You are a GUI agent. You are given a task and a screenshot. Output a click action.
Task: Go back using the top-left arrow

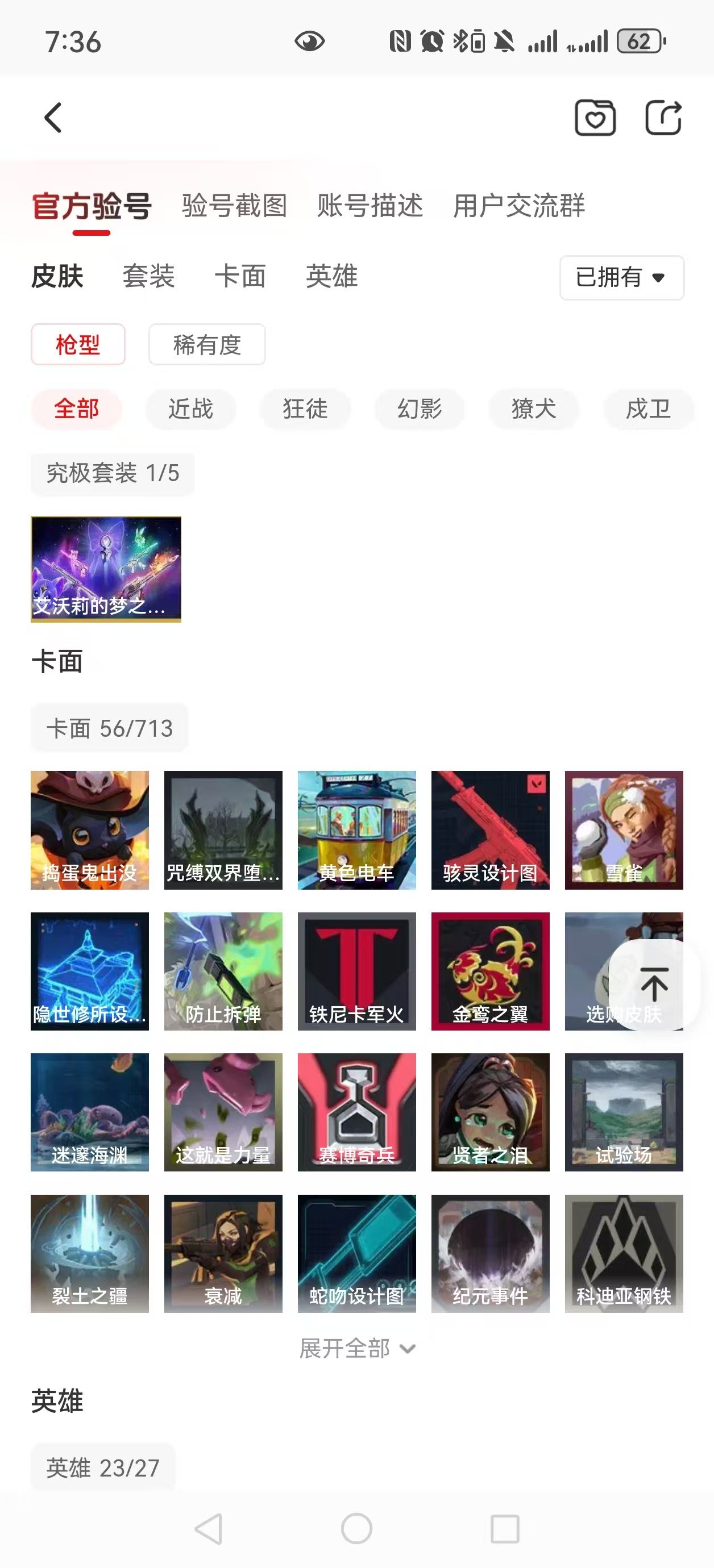(x=53, y=118)
